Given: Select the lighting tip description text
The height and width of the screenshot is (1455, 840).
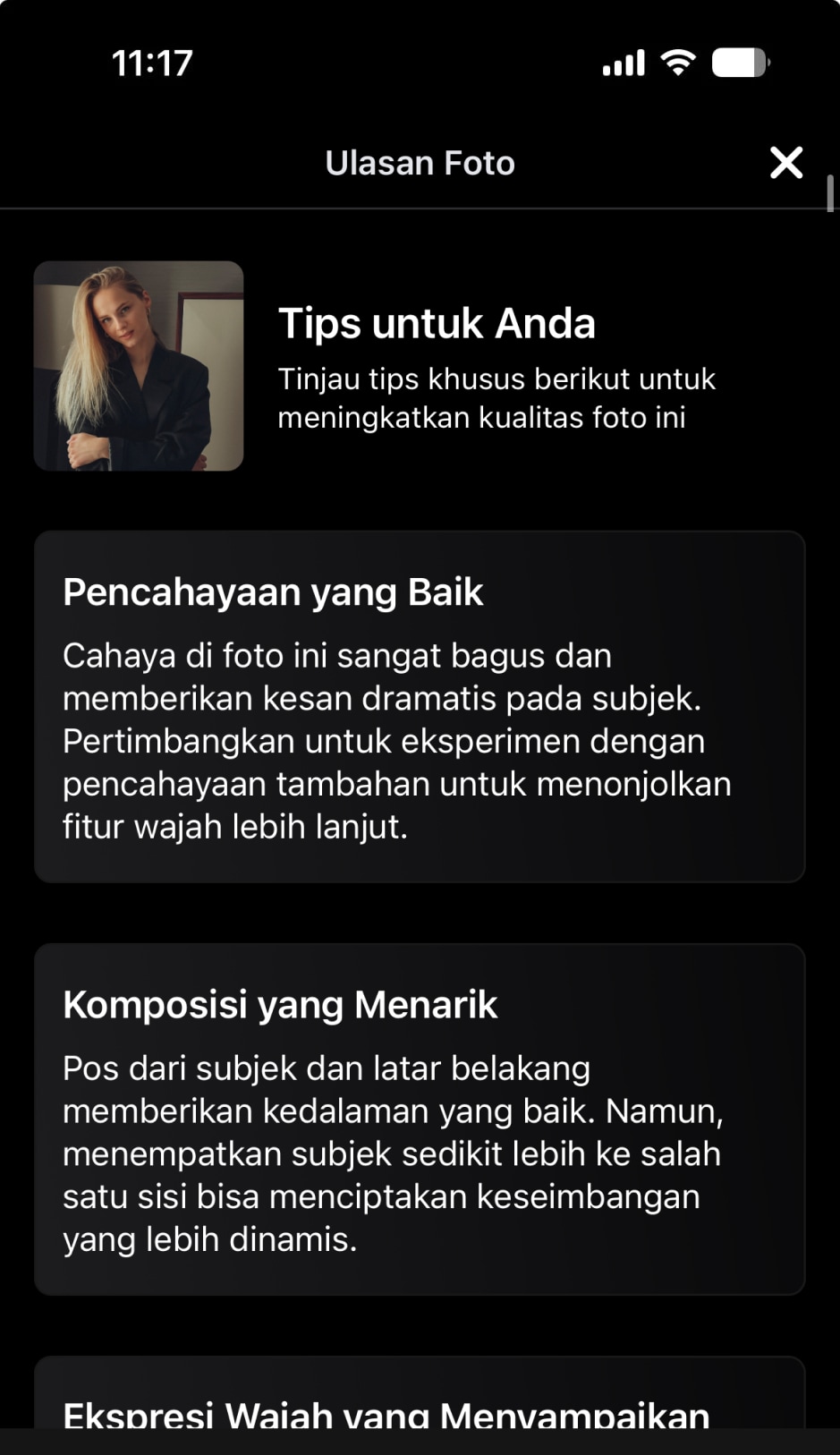Looking at the screenshot, I should tap(397, 741).
